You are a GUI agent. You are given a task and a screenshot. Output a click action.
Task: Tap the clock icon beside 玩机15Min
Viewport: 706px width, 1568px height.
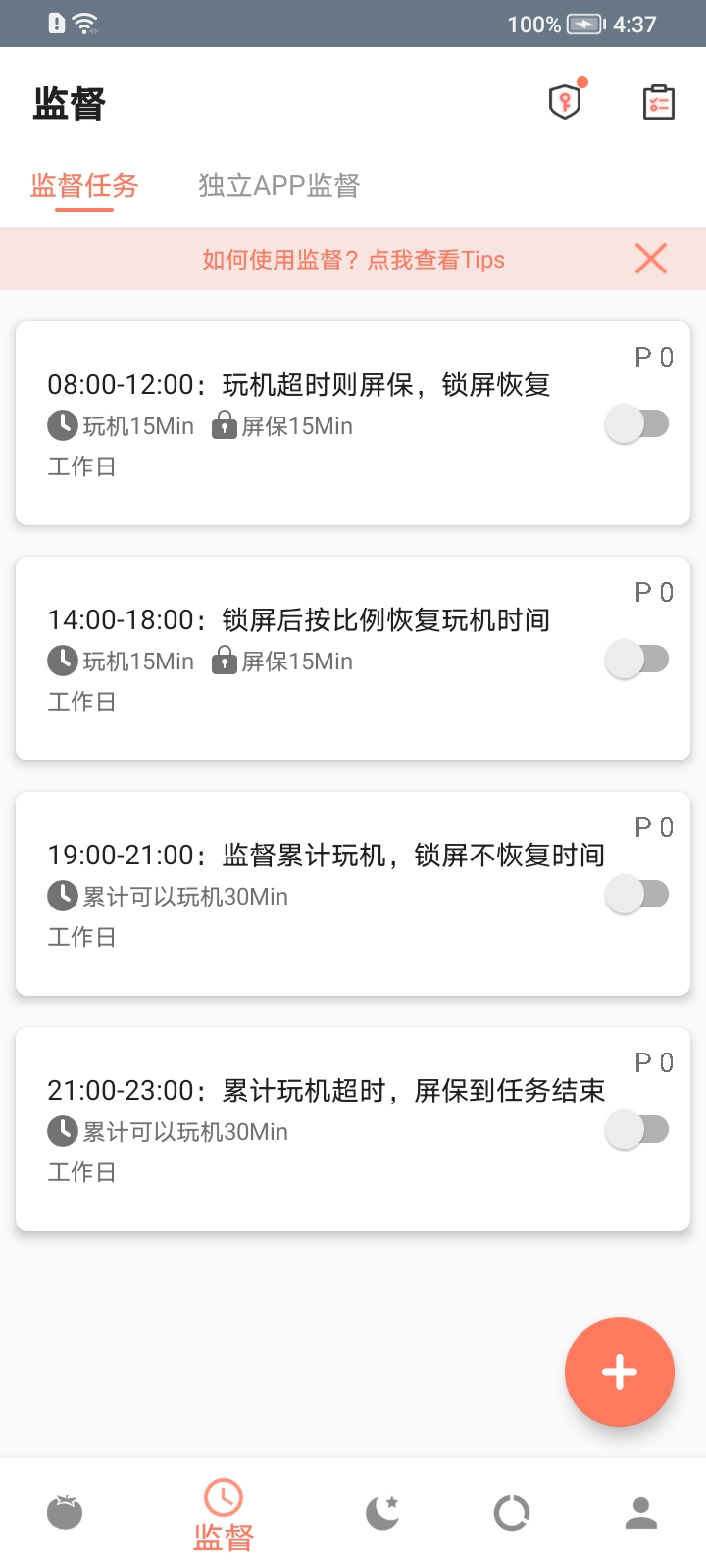(62, 425)
